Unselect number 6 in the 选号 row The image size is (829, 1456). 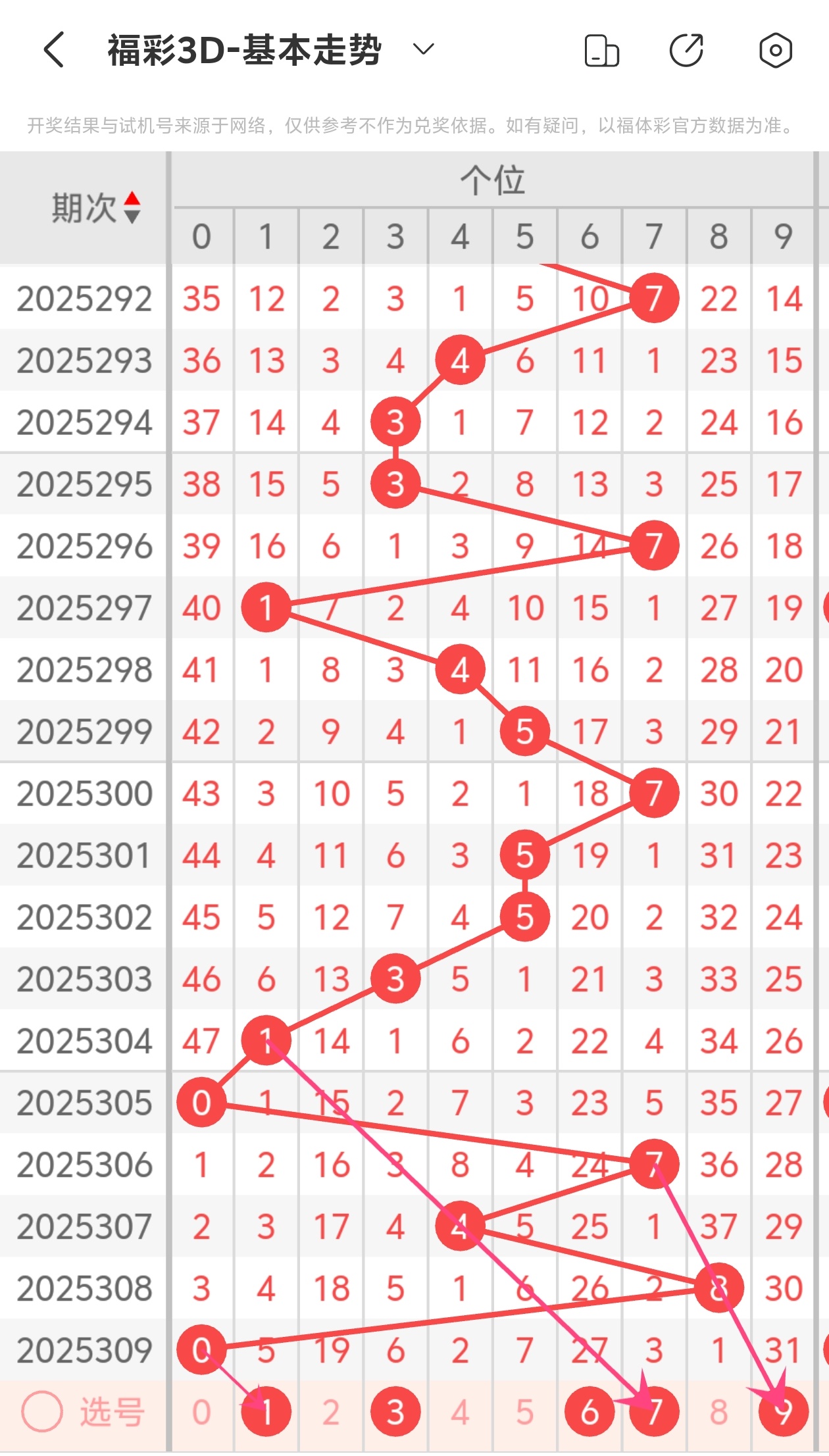click(x=589, y=1412)
